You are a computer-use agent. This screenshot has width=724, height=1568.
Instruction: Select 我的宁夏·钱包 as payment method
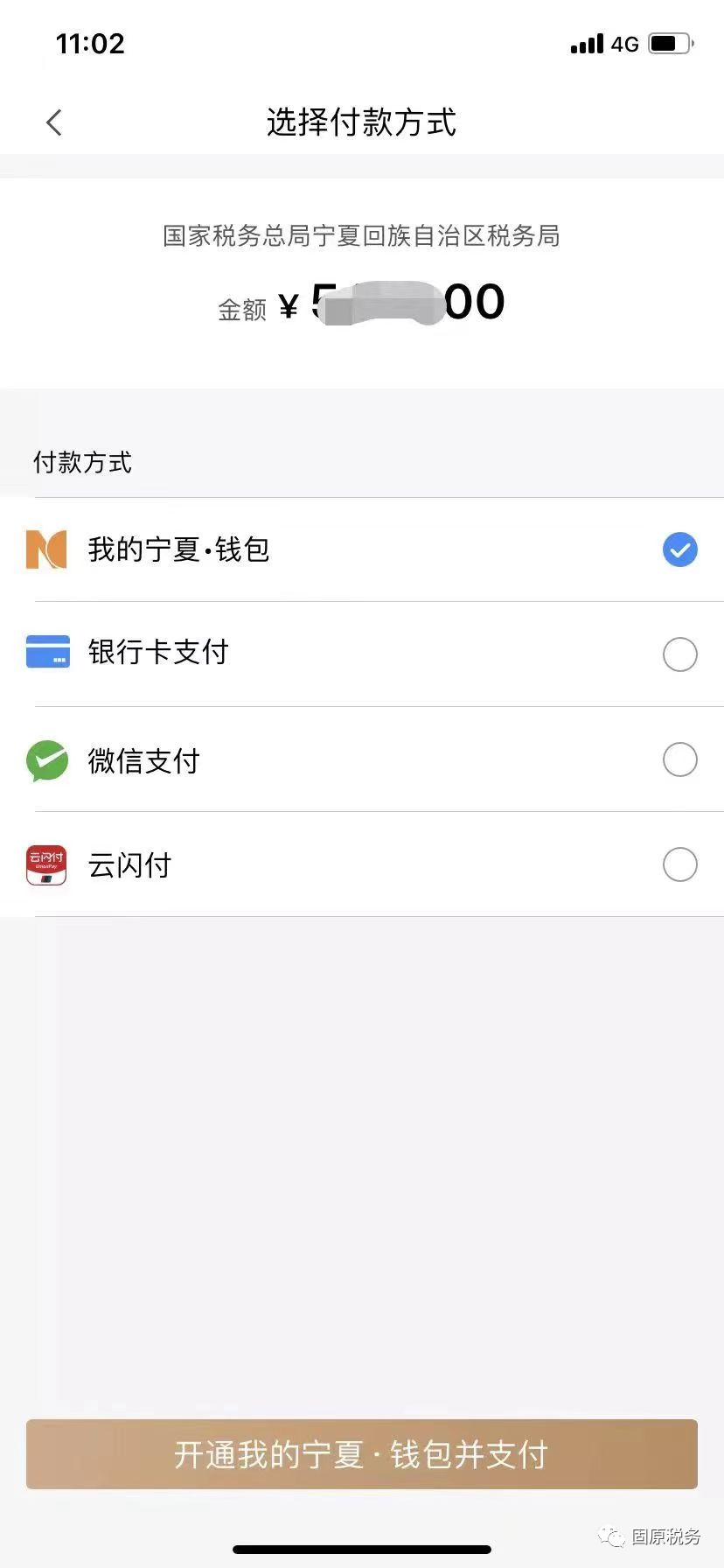click(x=362, y=549)
